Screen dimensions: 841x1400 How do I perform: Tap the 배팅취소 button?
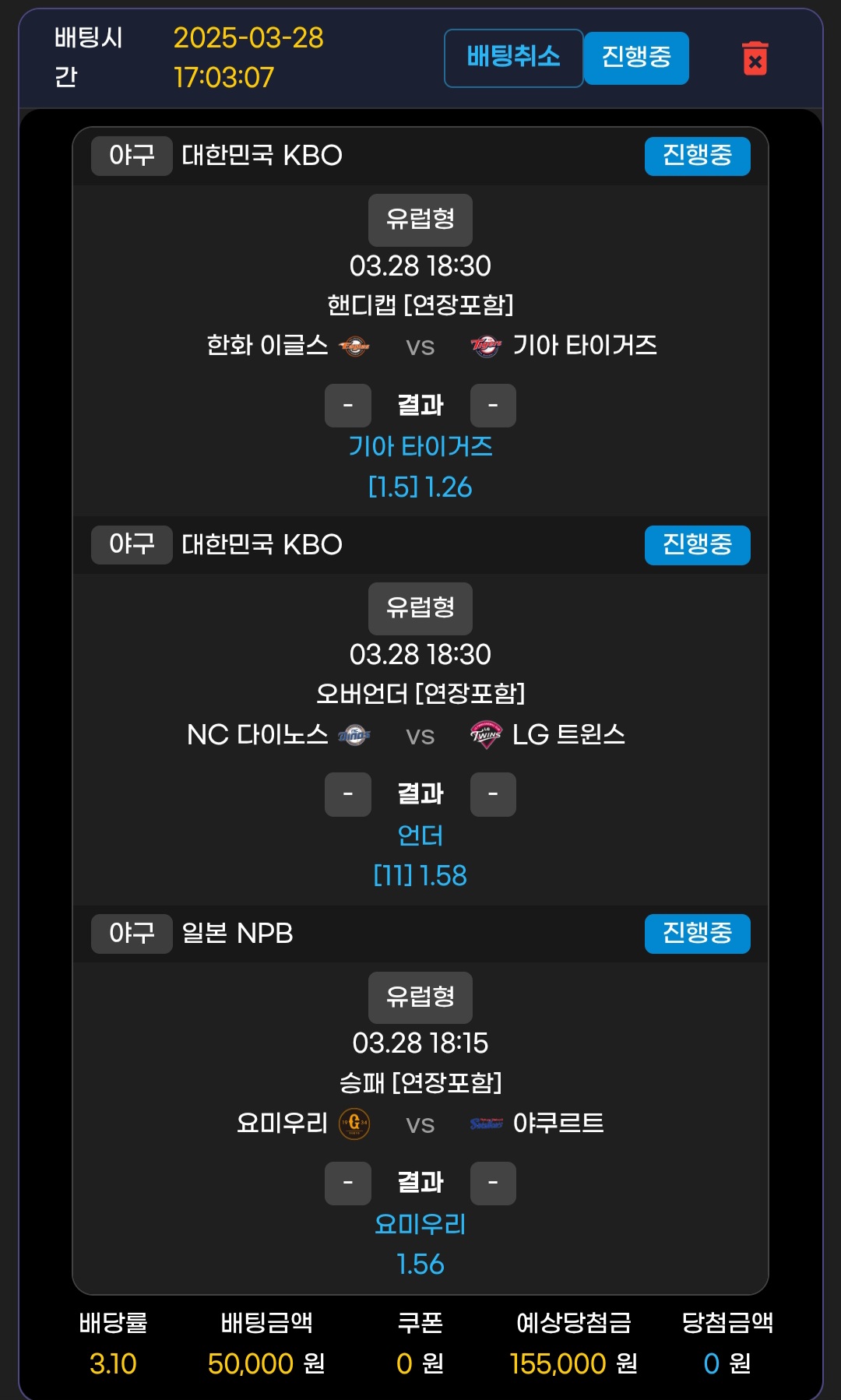513,58
